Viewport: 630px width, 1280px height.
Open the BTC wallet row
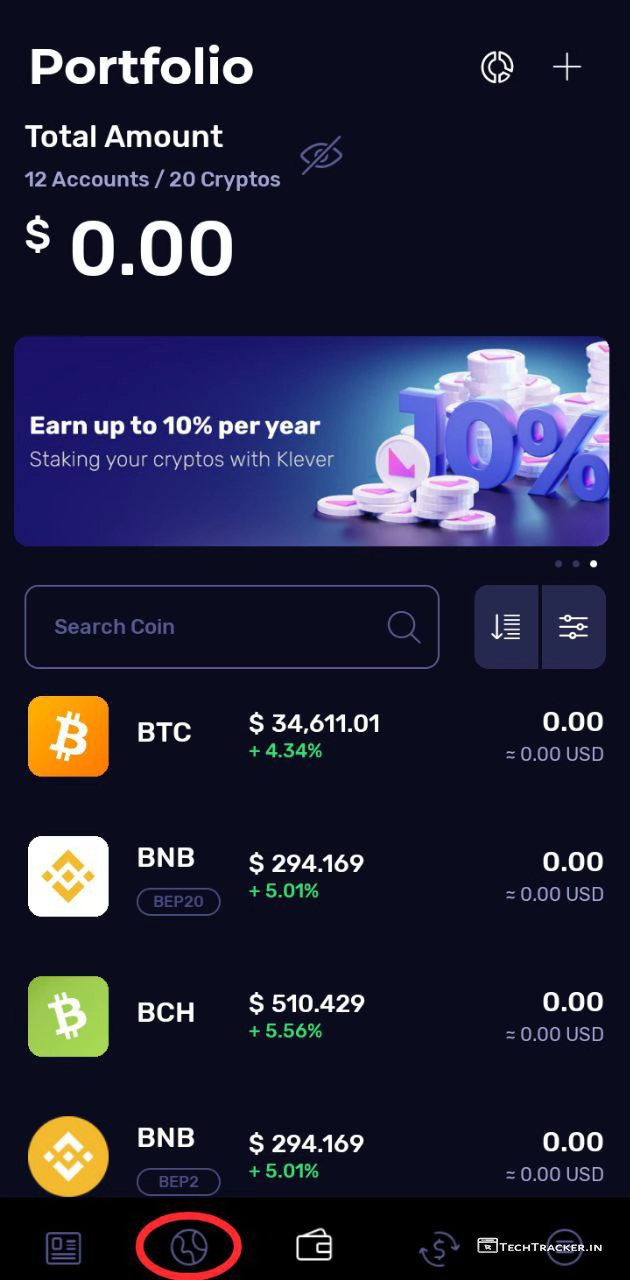point(315,736)
